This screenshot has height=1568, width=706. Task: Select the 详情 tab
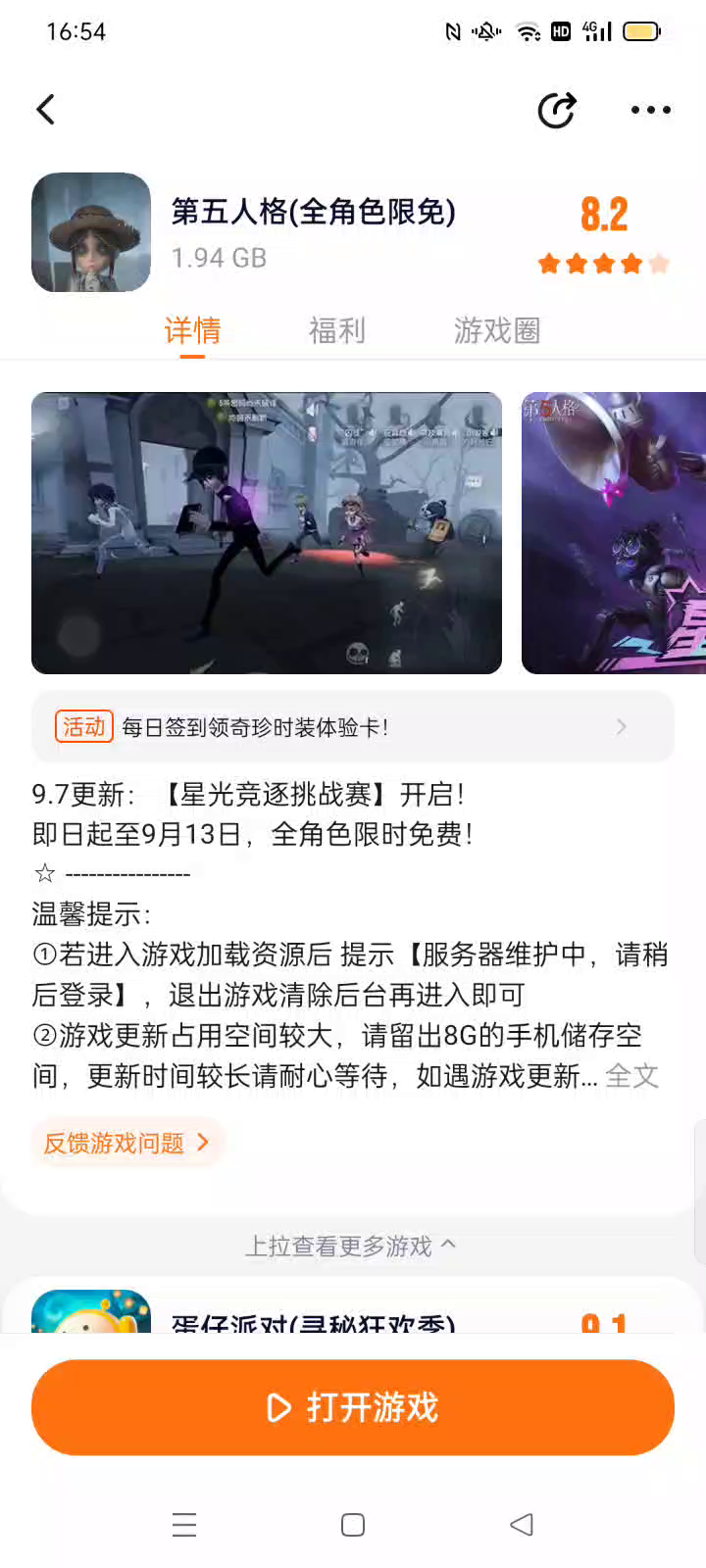(x=192, y=331)
